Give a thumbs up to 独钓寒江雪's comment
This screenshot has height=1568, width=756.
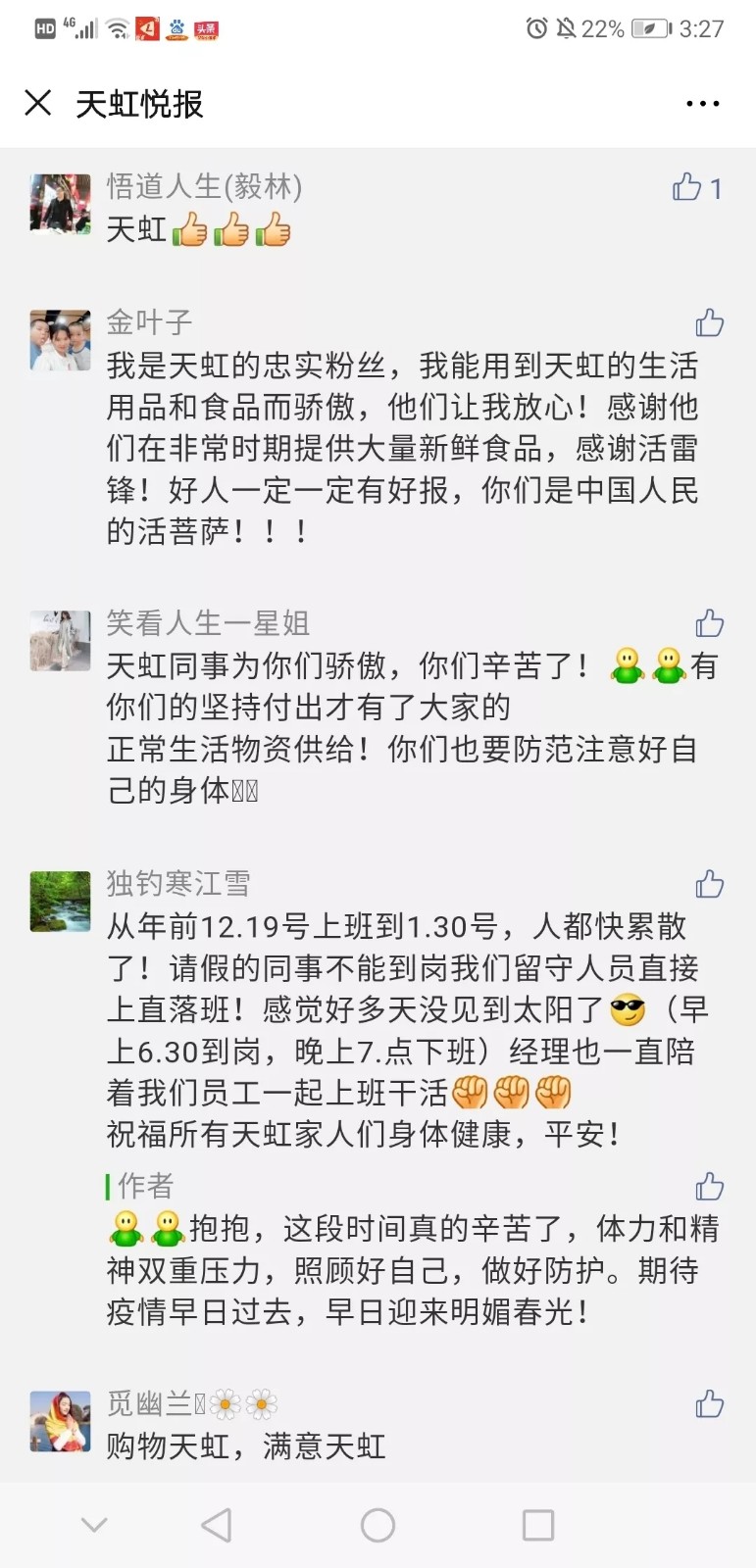pyautogui.click(x=709, y=884)
